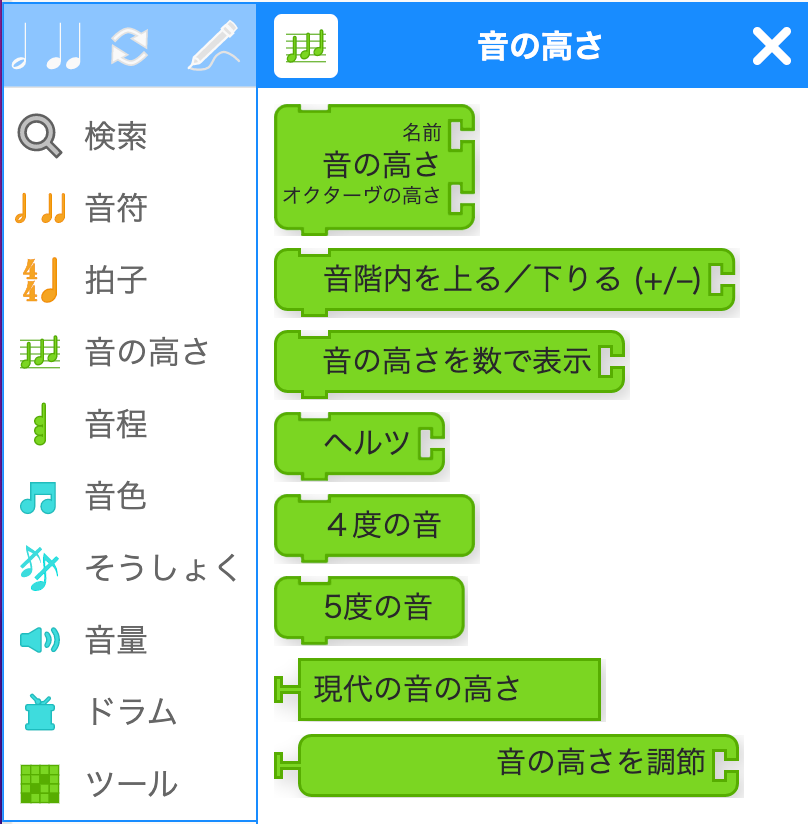Click the staff icon in panel header
This screenshot has width=808, height=824.
[x=305, y=46]
